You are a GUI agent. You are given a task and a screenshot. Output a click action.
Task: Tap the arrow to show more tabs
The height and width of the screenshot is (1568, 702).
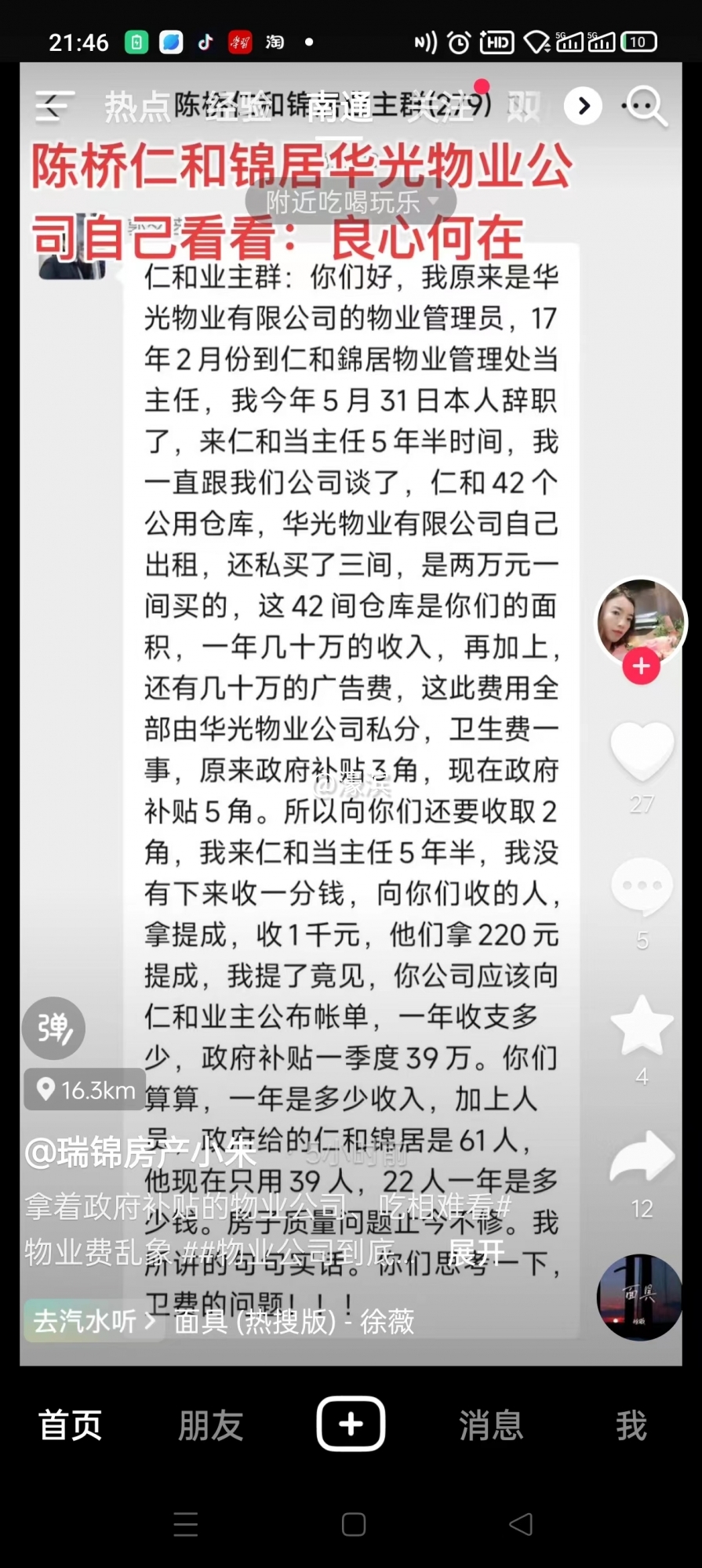coord(583,107)
